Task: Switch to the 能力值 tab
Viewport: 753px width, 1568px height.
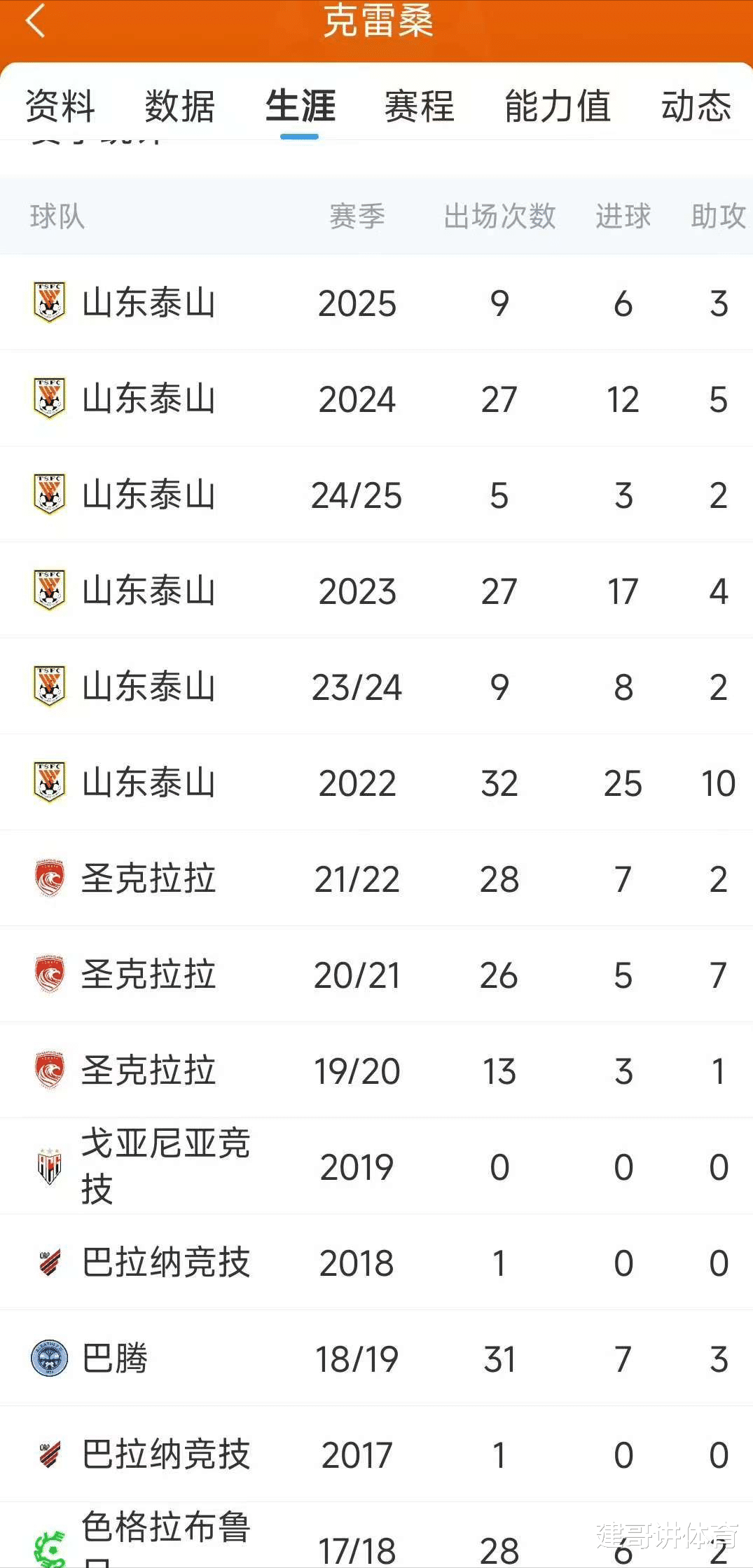Action: coord(558,106)
